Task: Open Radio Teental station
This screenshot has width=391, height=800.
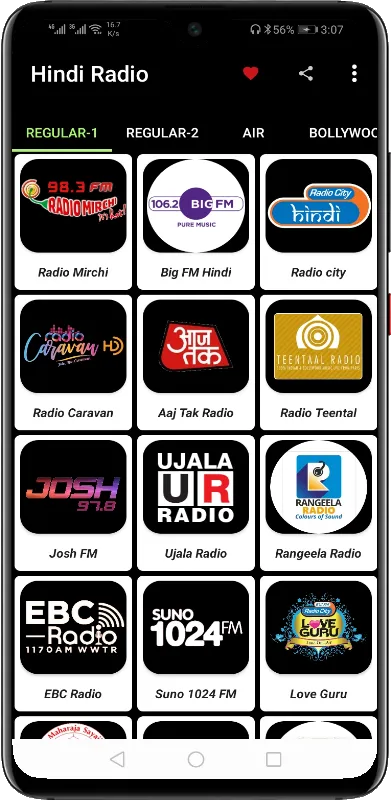Action: 319,362
